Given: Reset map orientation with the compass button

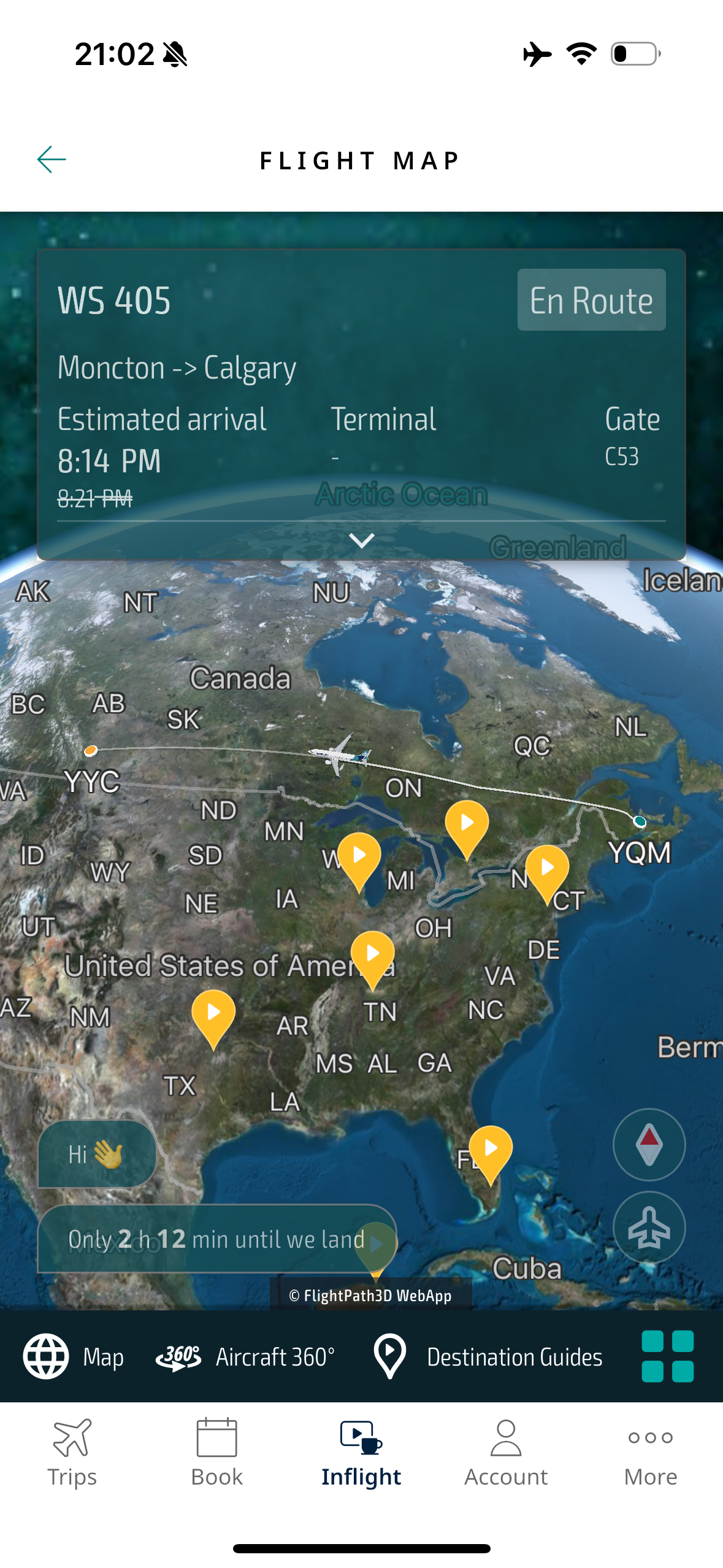Looking at the screenshot, I should click(649, 1145).
